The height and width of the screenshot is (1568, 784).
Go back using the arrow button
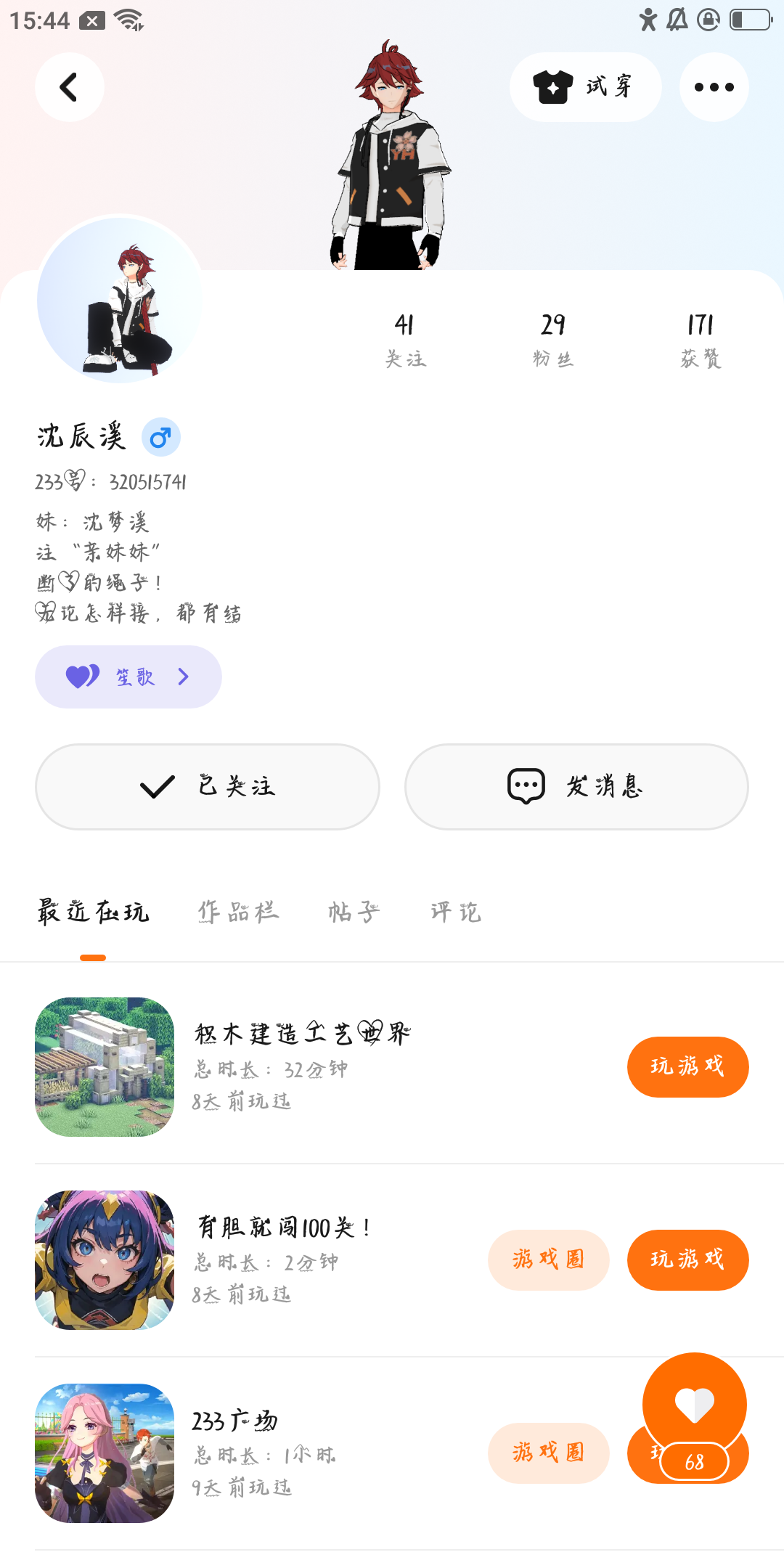(x=69, y=87)
